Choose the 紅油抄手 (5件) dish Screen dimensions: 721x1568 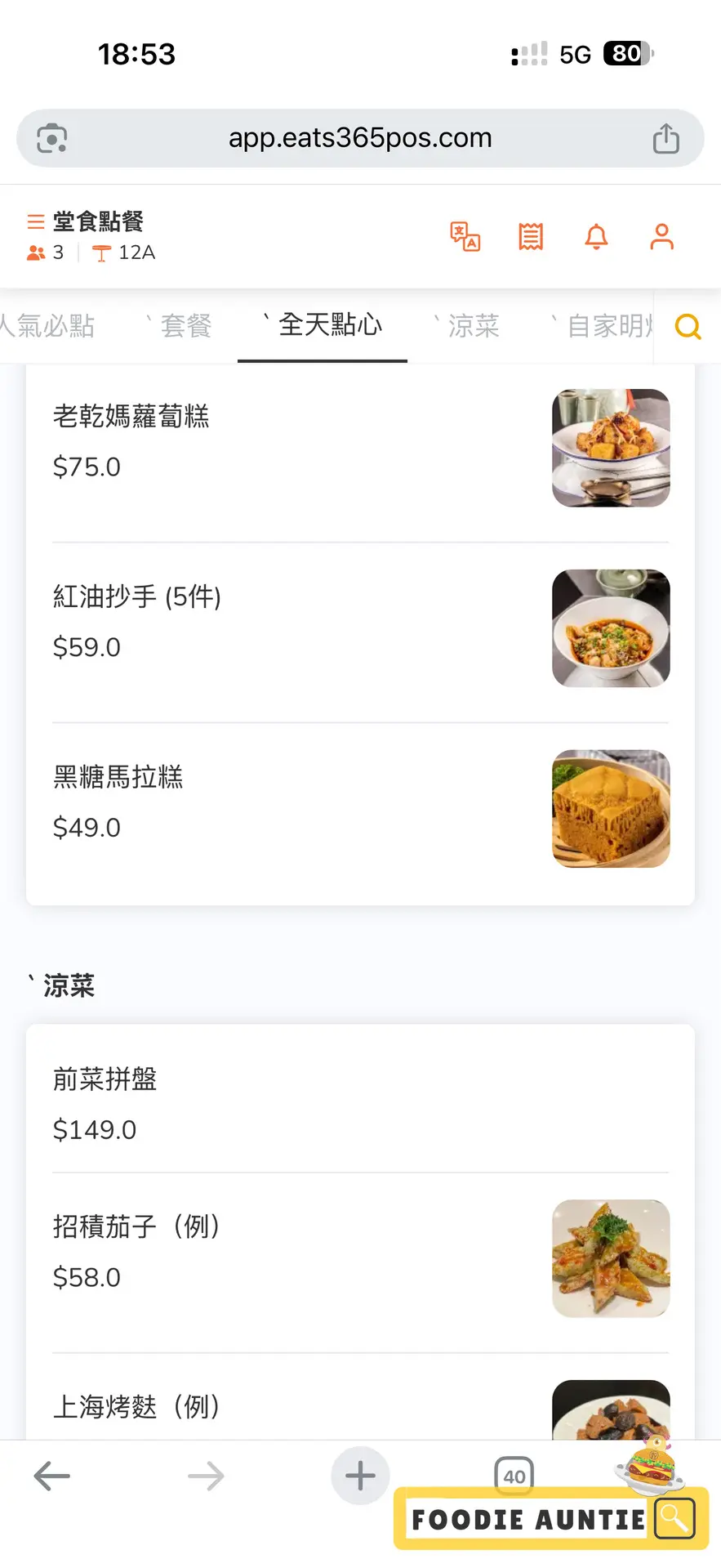click(x=137, y=596)
